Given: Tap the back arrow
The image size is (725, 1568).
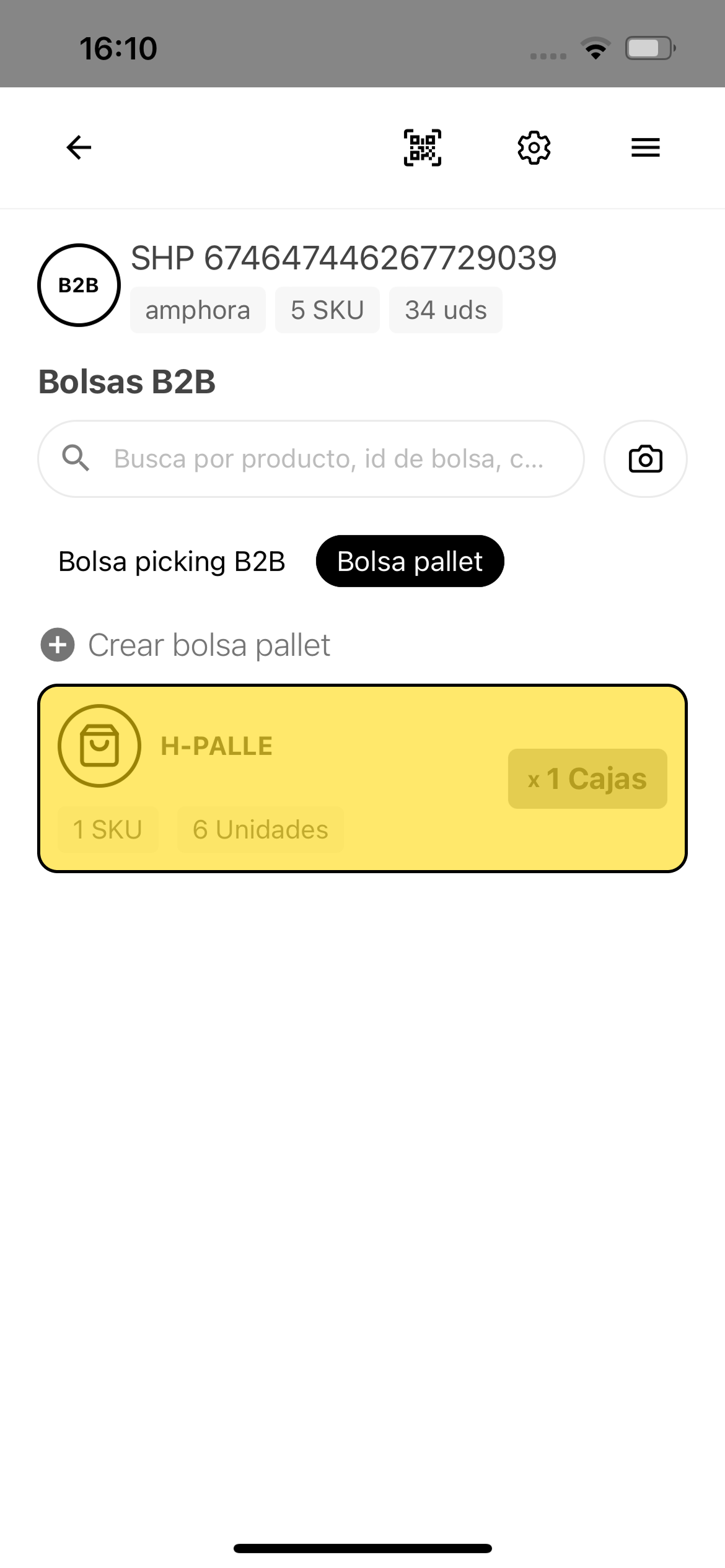Looking at the screenshot, I should click(x=77, y=147).
